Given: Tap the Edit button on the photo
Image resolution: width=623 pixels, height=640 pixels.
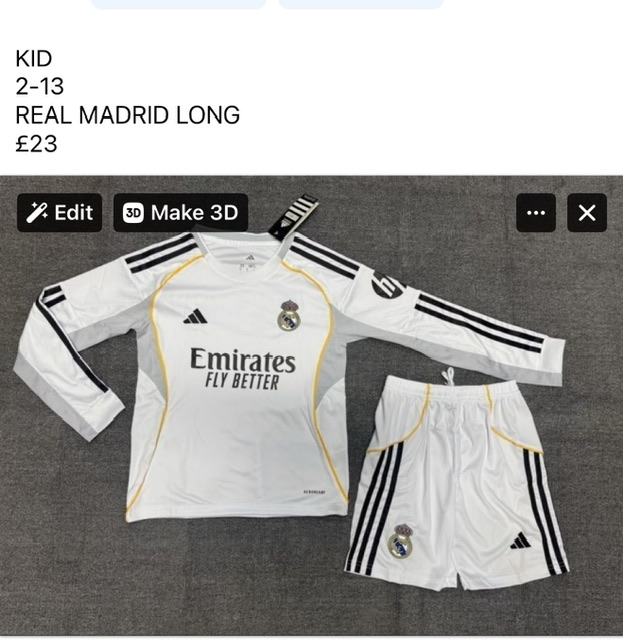Looking at the screenshot, I should (x=60, y=212).
